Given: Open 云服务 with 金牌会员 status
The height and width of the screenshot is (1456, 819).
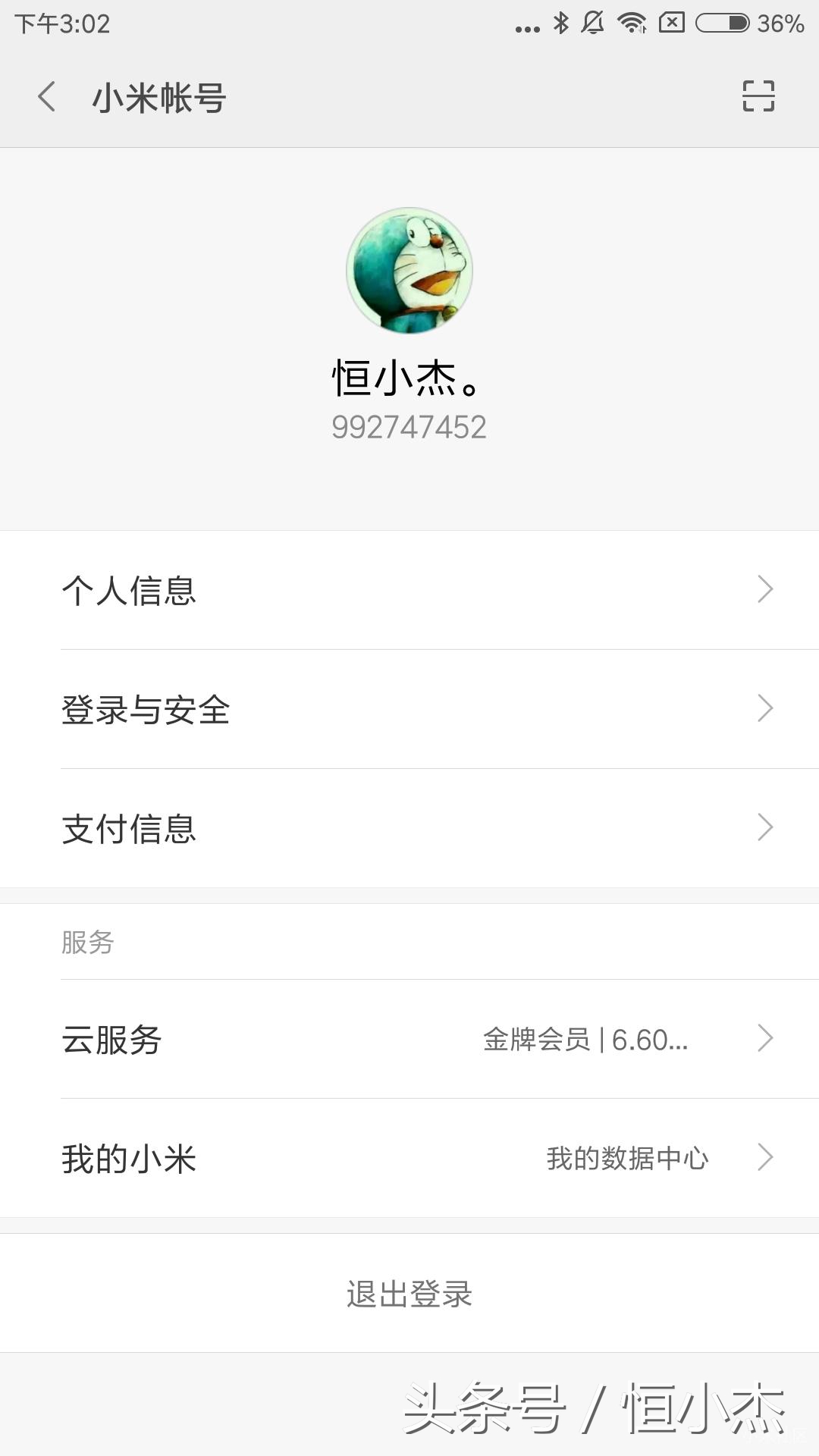Looking at the screenshot, I should pyautogui.click(x=409, y=1042).
